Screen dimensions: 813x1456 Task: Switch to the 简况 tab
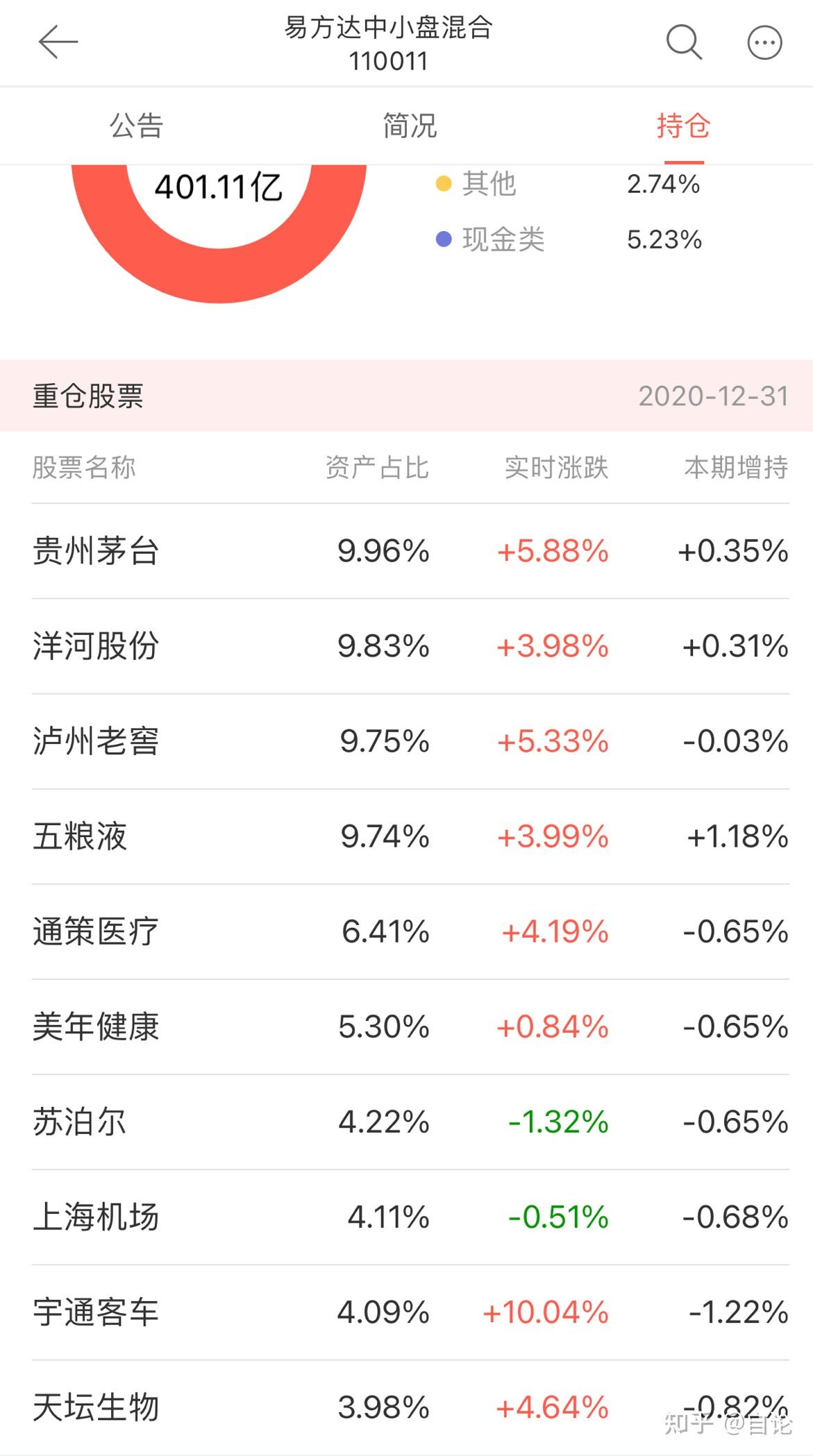coord(410,126)
